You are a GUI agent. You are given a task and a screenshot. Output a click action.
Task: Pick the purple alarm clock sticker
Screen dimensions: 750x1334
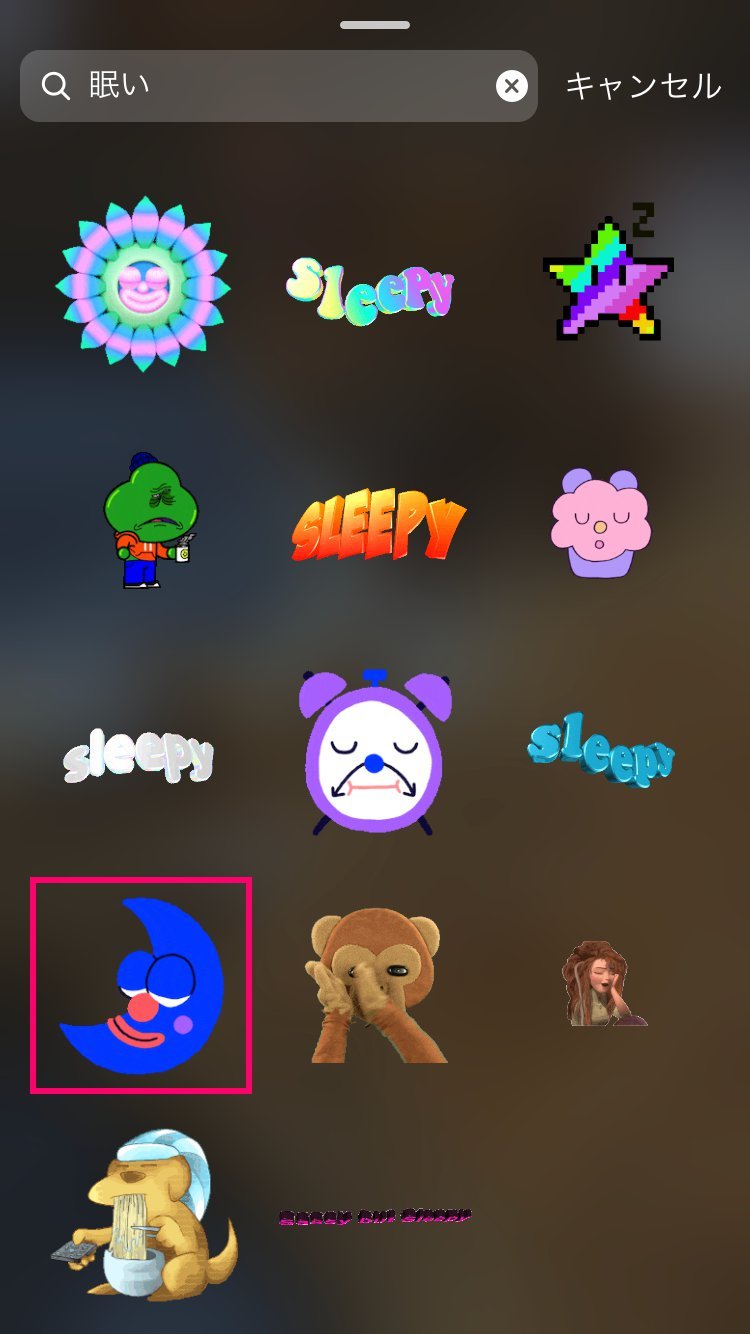point(375,752)
